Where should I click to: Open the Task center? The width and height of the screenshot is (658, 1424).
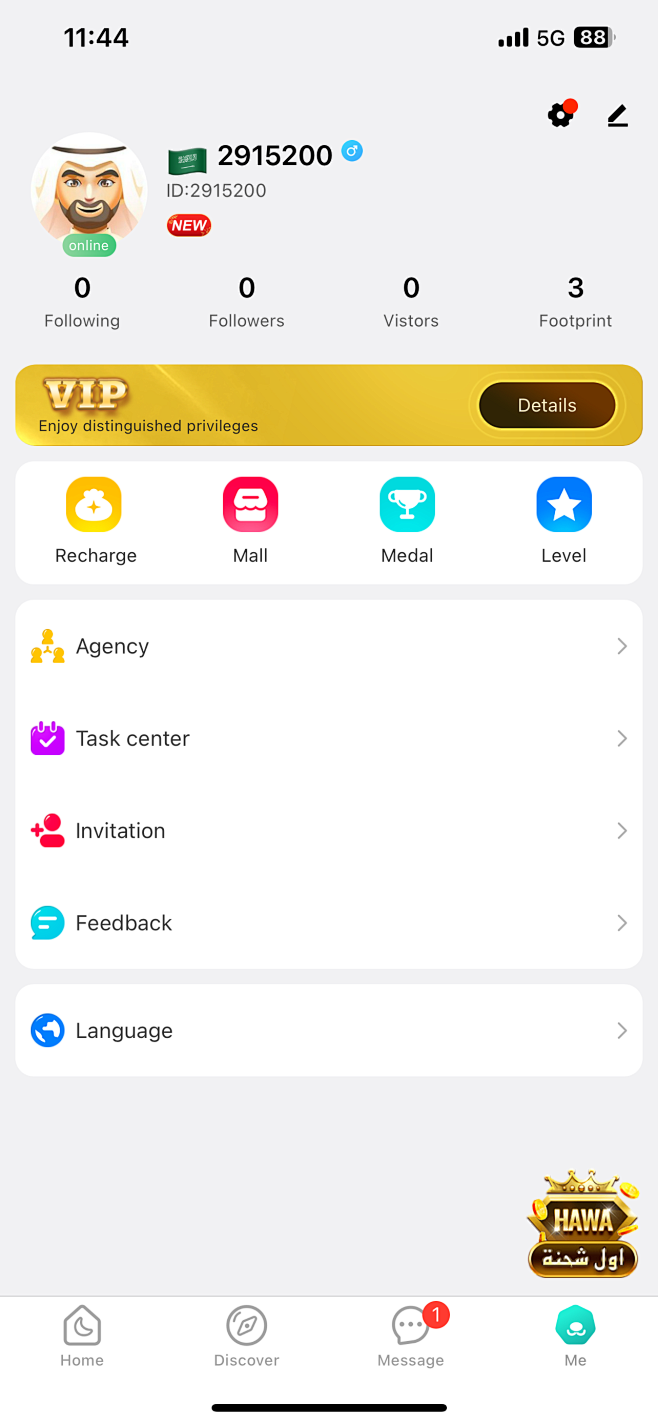(x=329, y=739)
